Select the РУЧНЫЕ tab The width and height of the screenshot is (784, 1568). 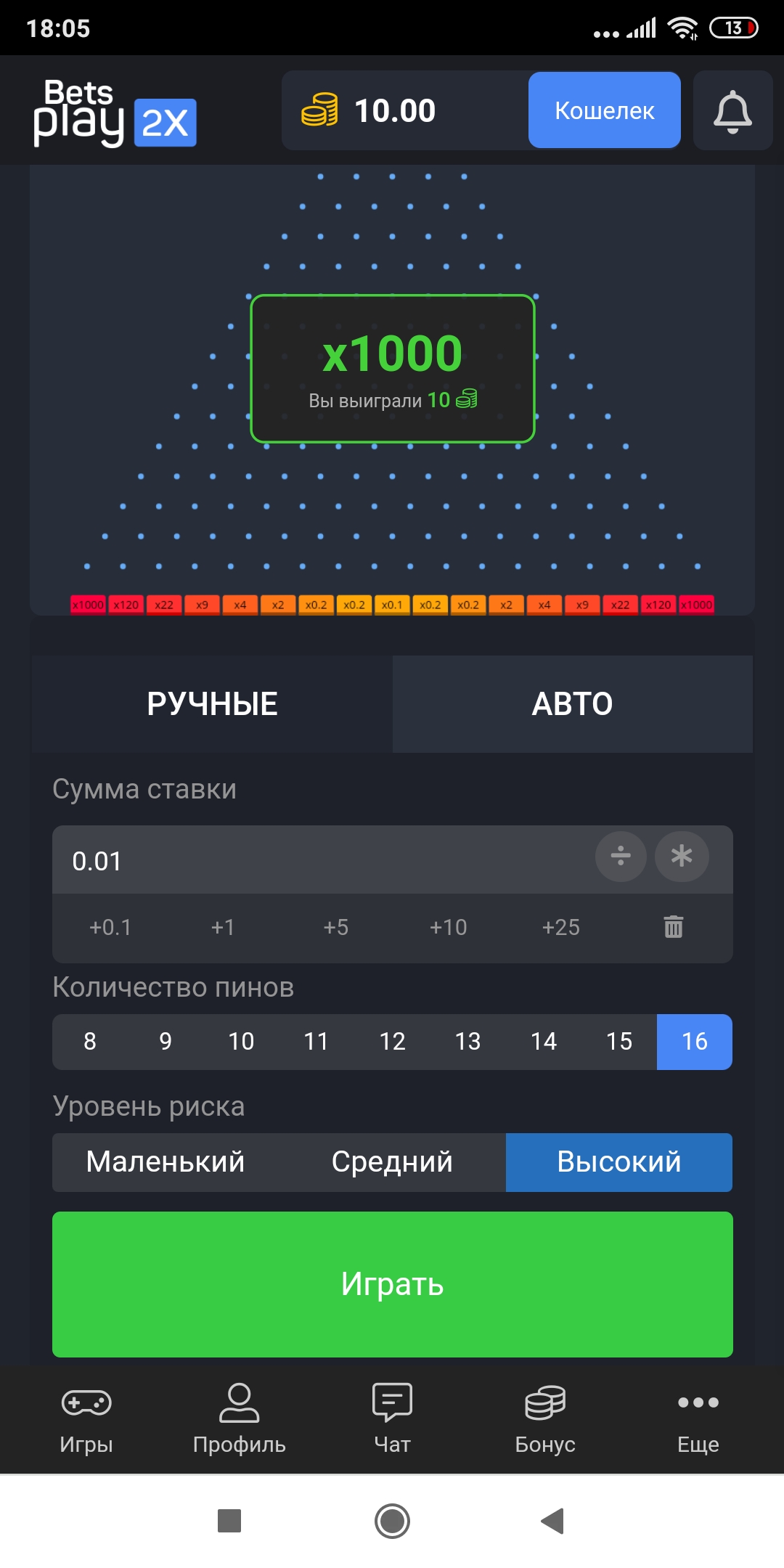pyautogui.click(x=212, y=703)
